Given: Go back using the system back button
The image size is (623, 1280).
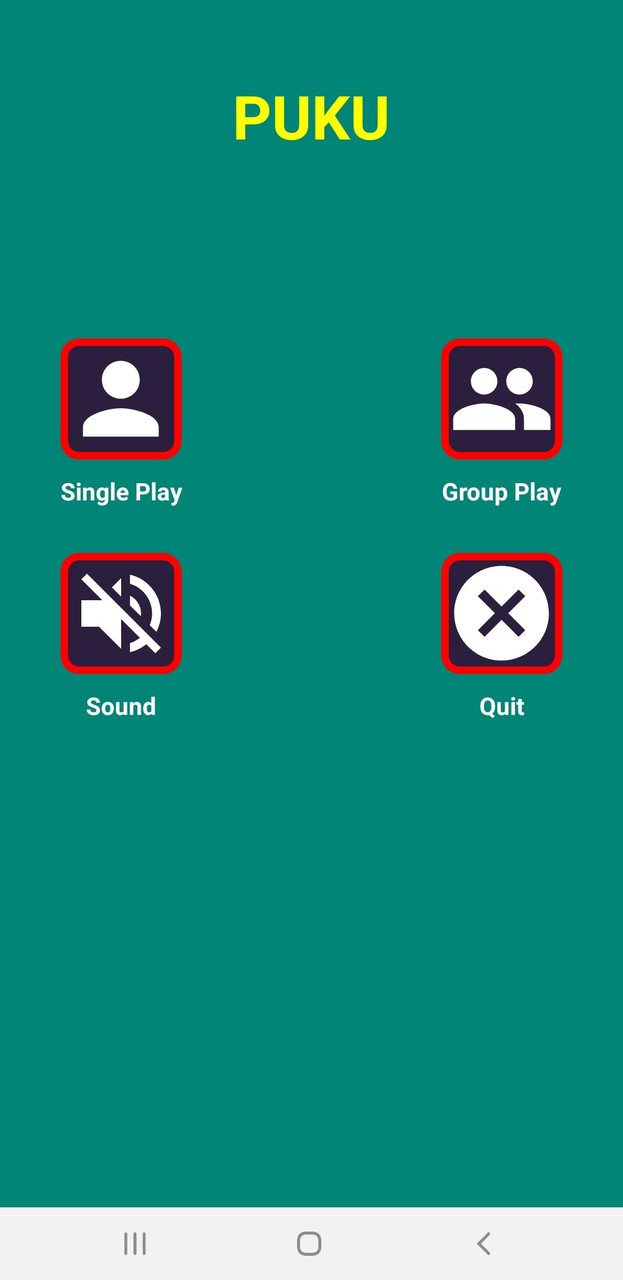Looking at the screenshot, I should pos(484,1243).
